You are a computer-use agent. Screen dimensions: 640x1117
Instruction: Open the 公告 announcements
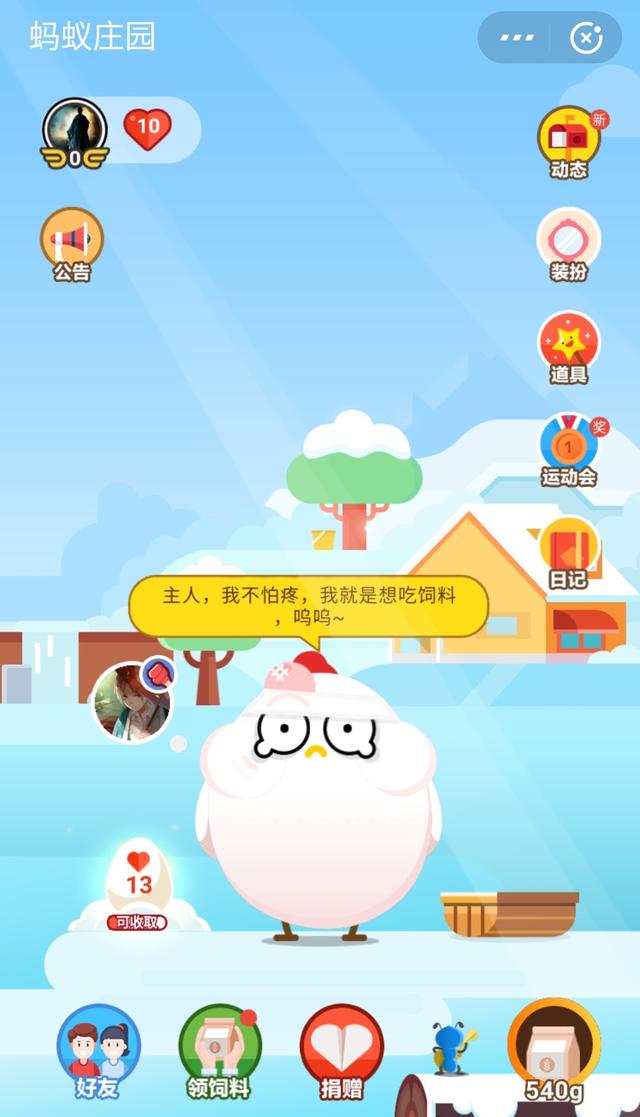click(71, 243)
